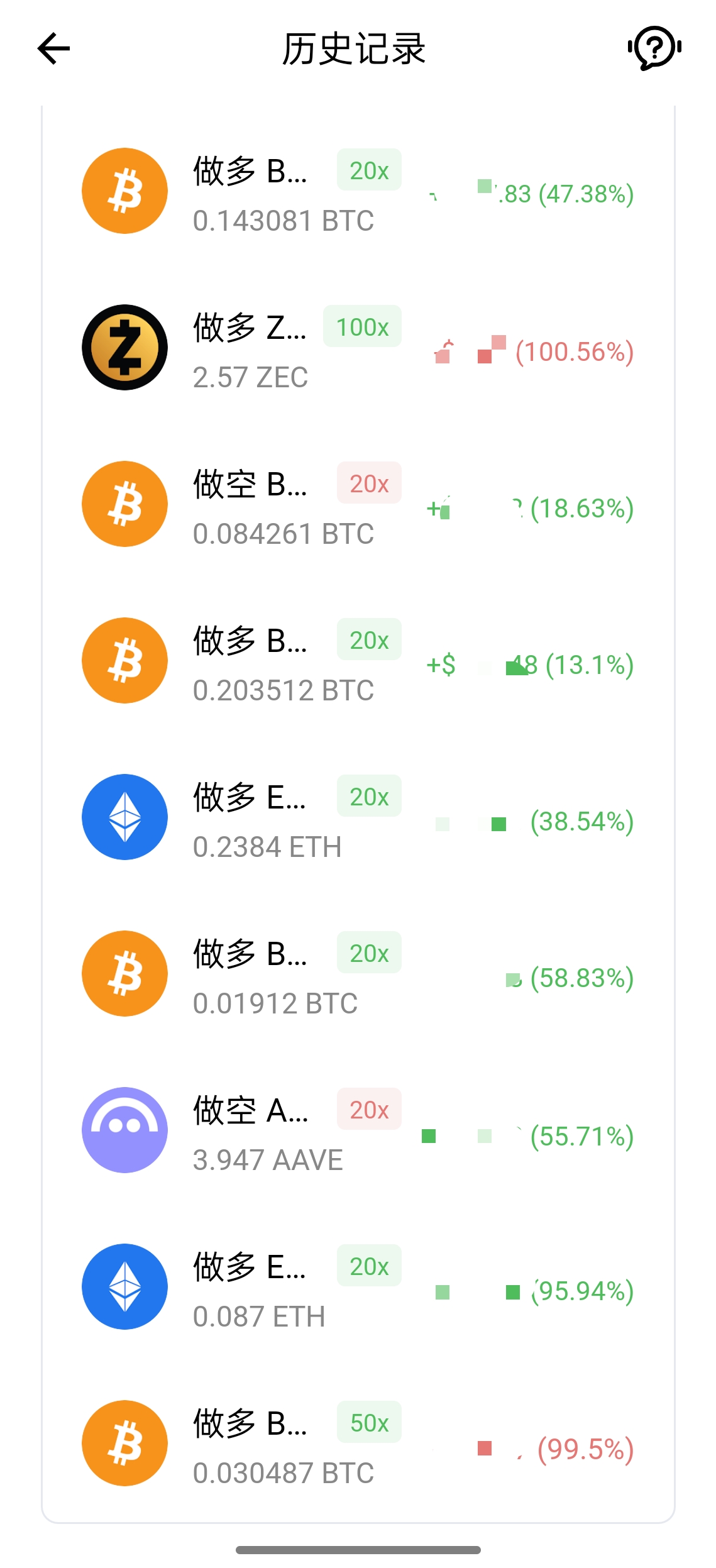
Task: Select the 0.203512 BTC trade entry
Action: pyautogui.click(x=357, y=661)
